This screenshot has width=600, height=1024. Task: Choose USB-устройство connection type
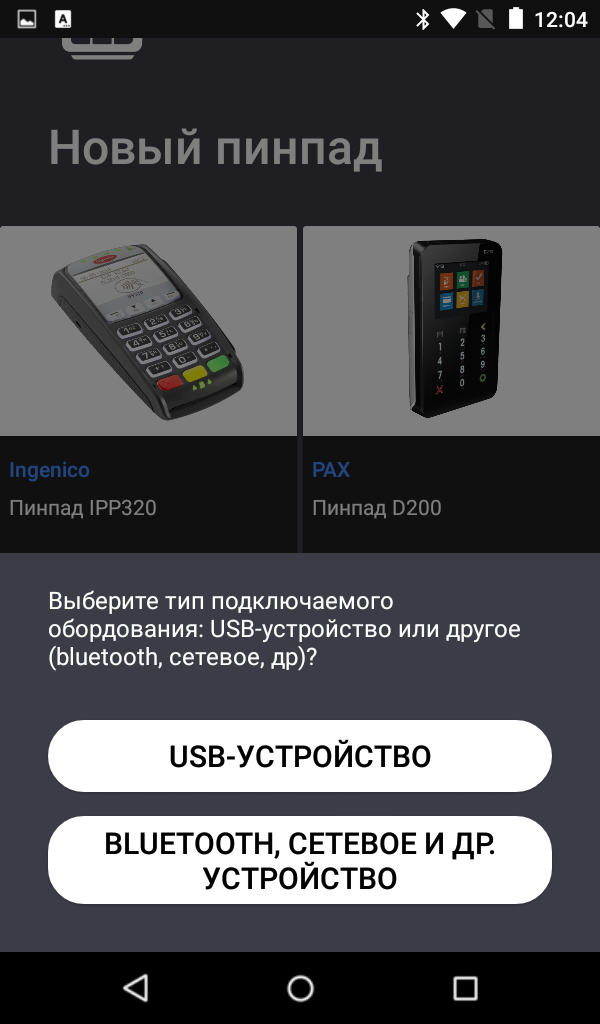point(300,756)
